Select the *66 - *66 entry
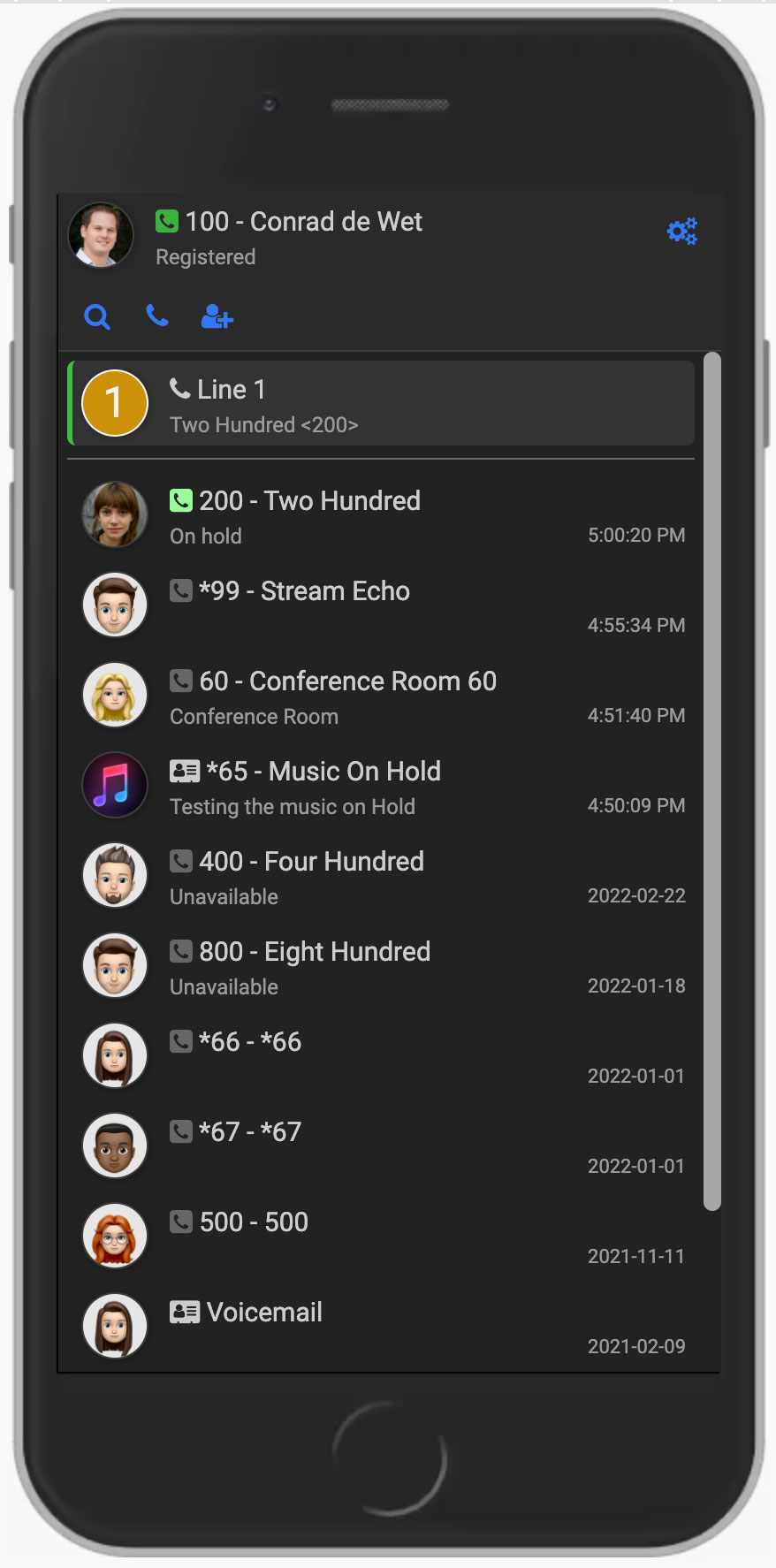 (382, 1057)
